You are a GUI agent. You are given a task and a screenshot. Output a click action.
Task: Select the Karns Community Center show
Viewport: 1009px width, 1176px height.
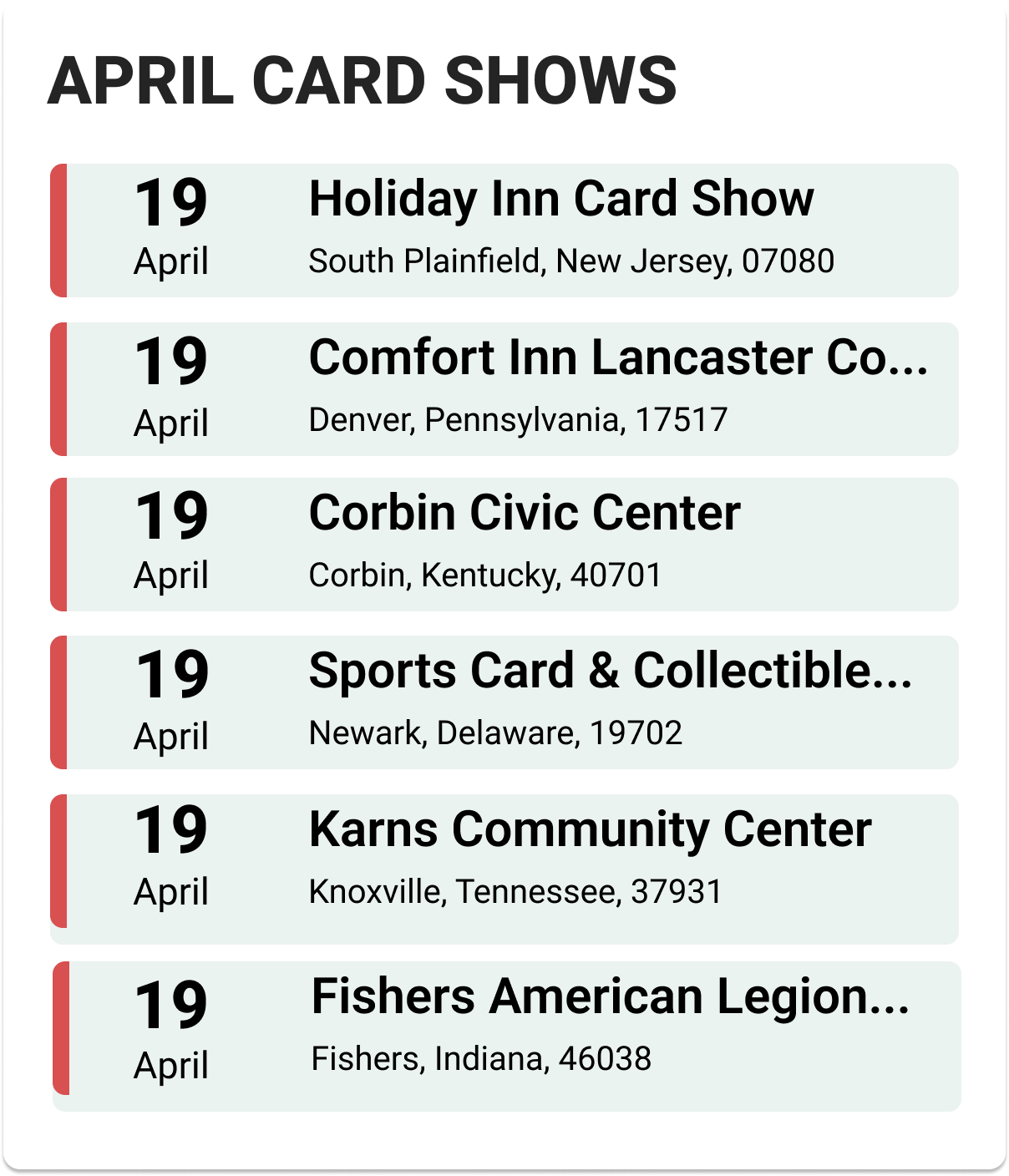pyautogui.click(x=590, y=830)
